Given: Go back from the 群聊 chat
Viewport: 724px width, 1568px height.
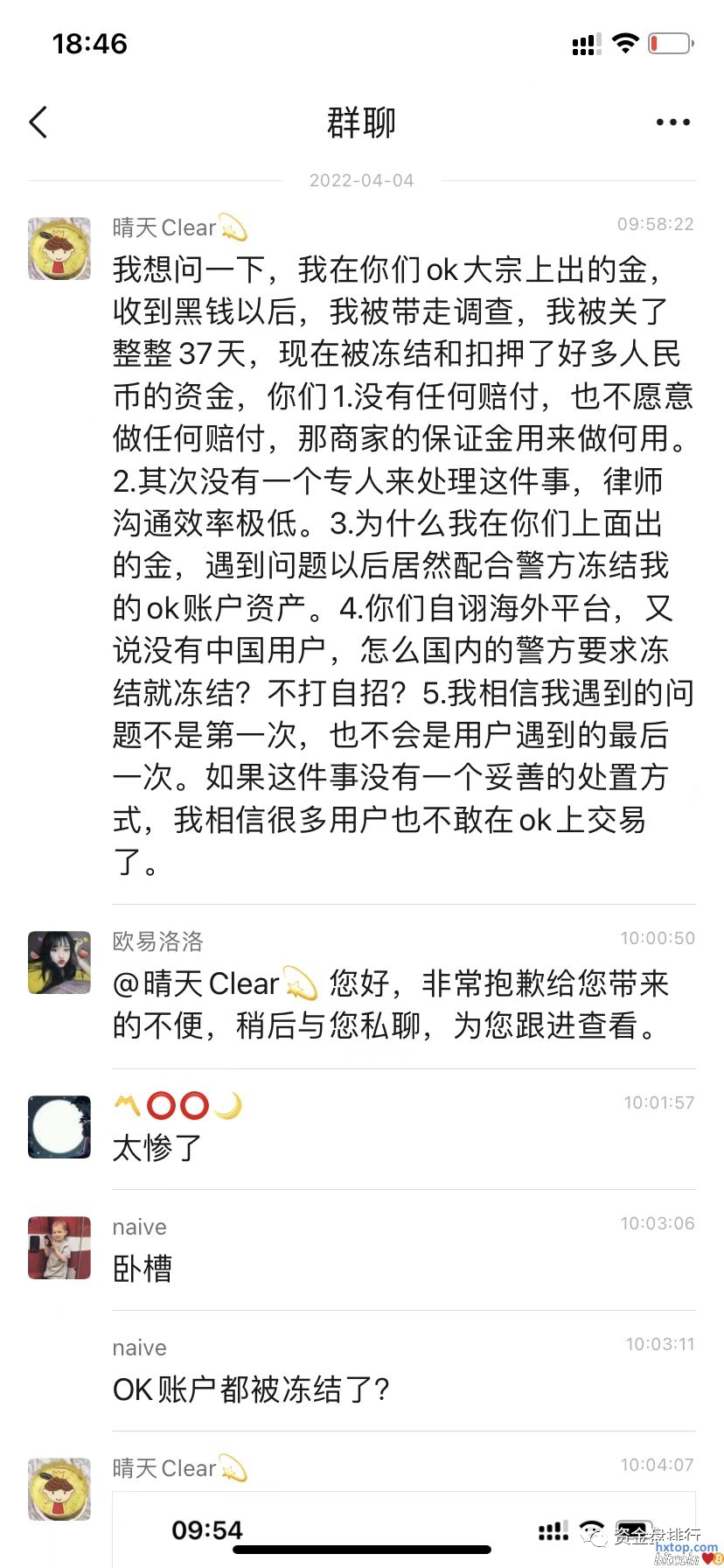Looking at the screenshot, I should (38, 122).
